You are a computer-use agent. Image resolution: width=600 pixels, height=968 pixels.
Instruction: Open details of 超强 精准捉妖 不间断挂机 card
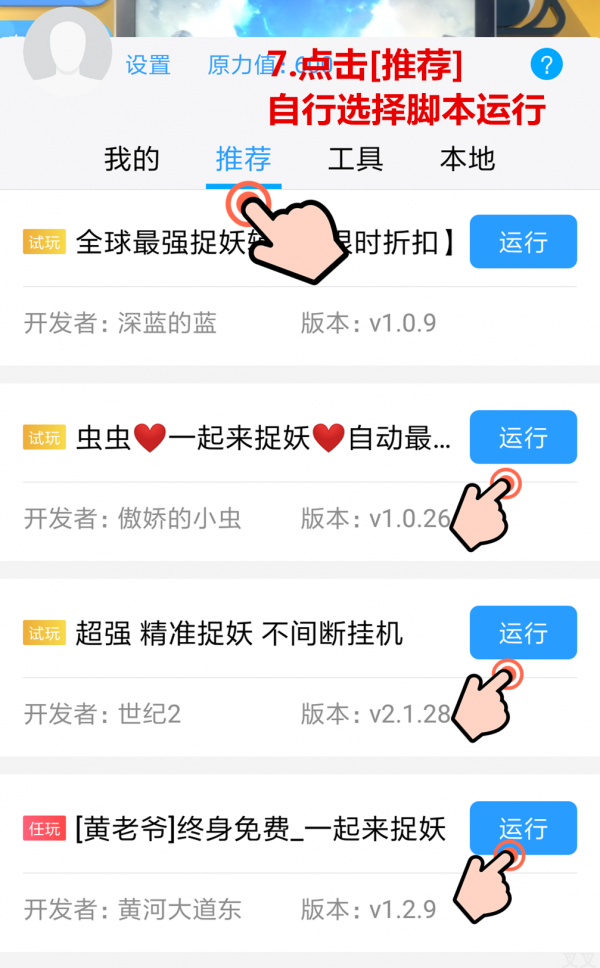[x=239, y=634]
